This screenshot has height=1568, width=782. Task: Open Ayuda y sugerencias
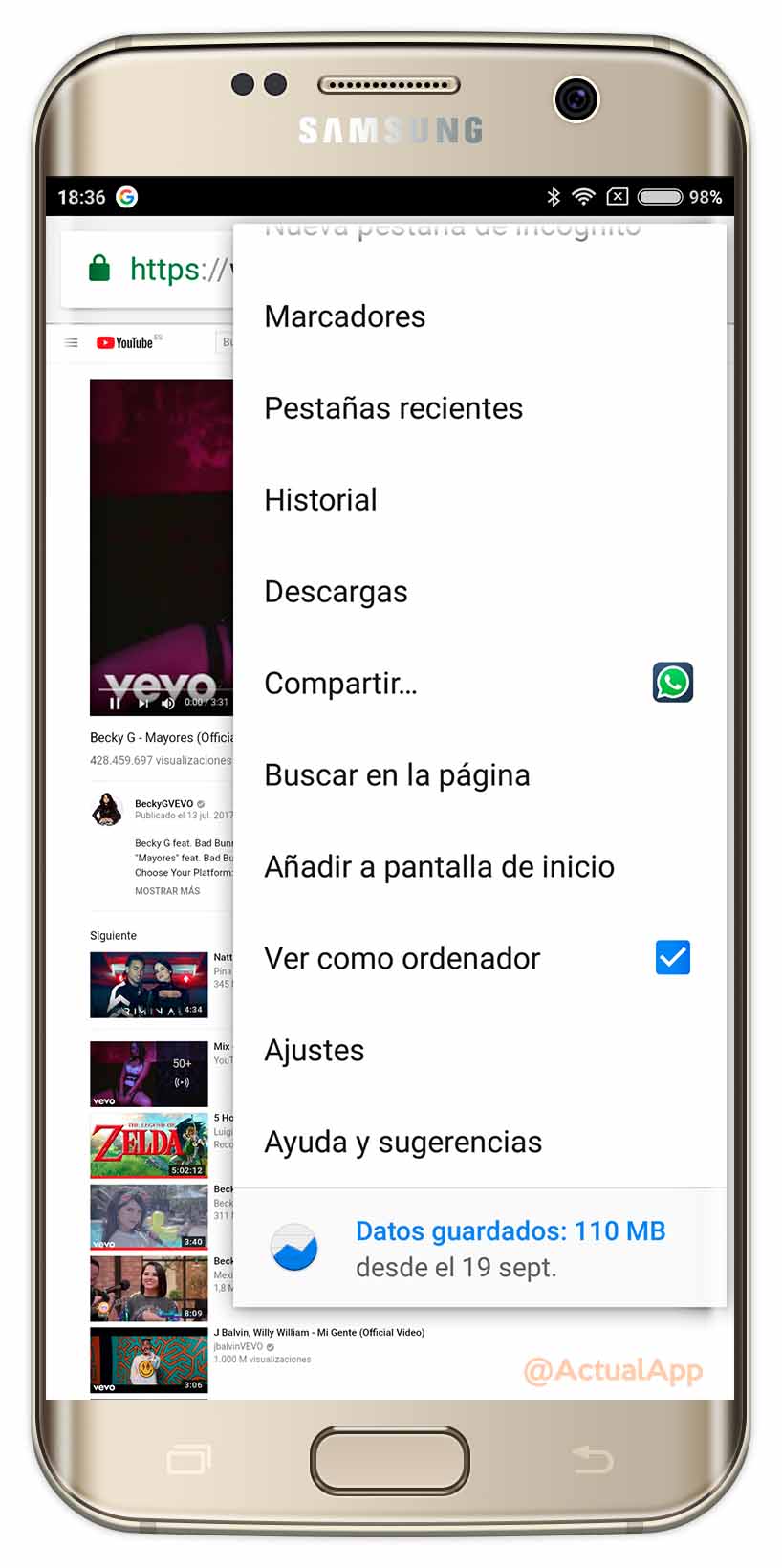click(x=479, y=1143)
